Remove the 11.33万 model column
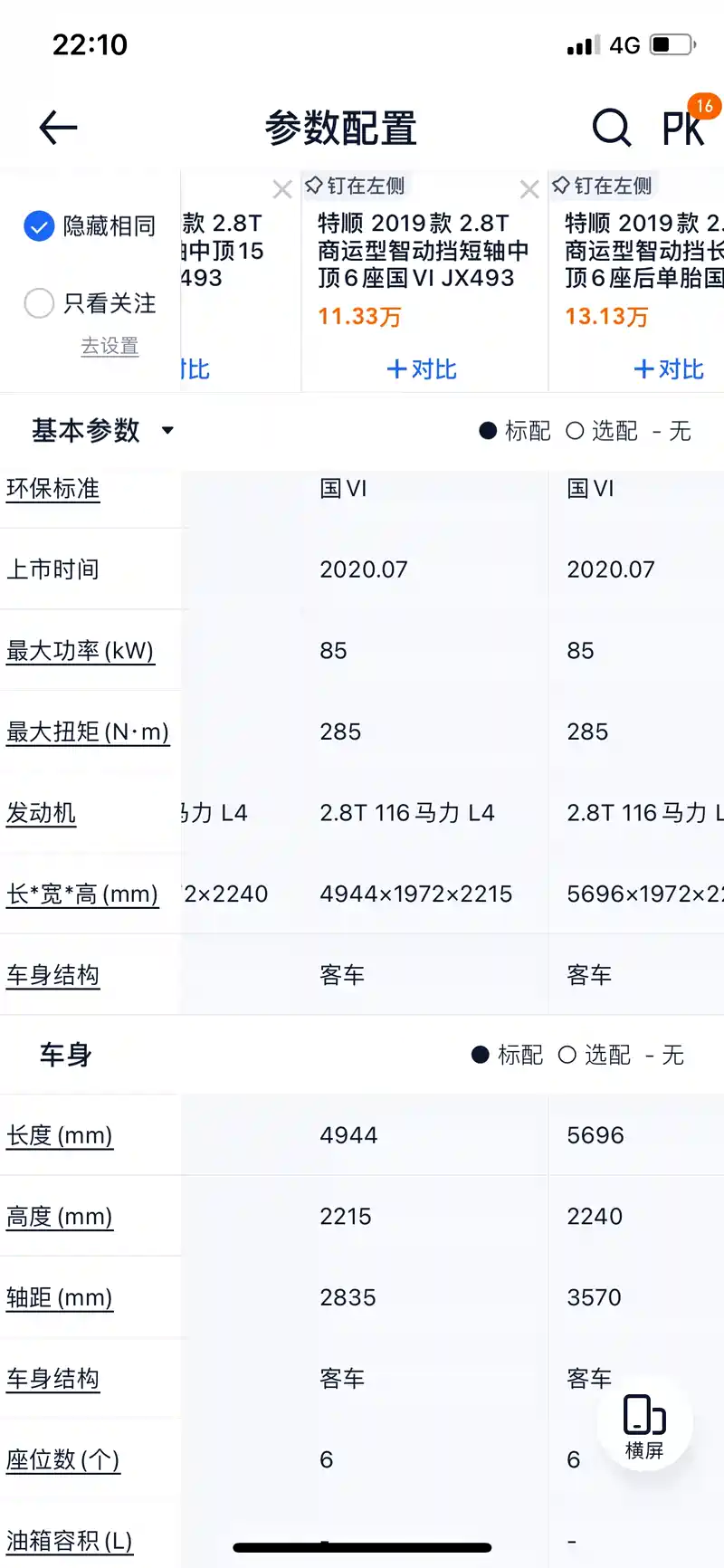Image resolution: width=724 pixels, height=1568 pixels. click(x=529, y=189)
